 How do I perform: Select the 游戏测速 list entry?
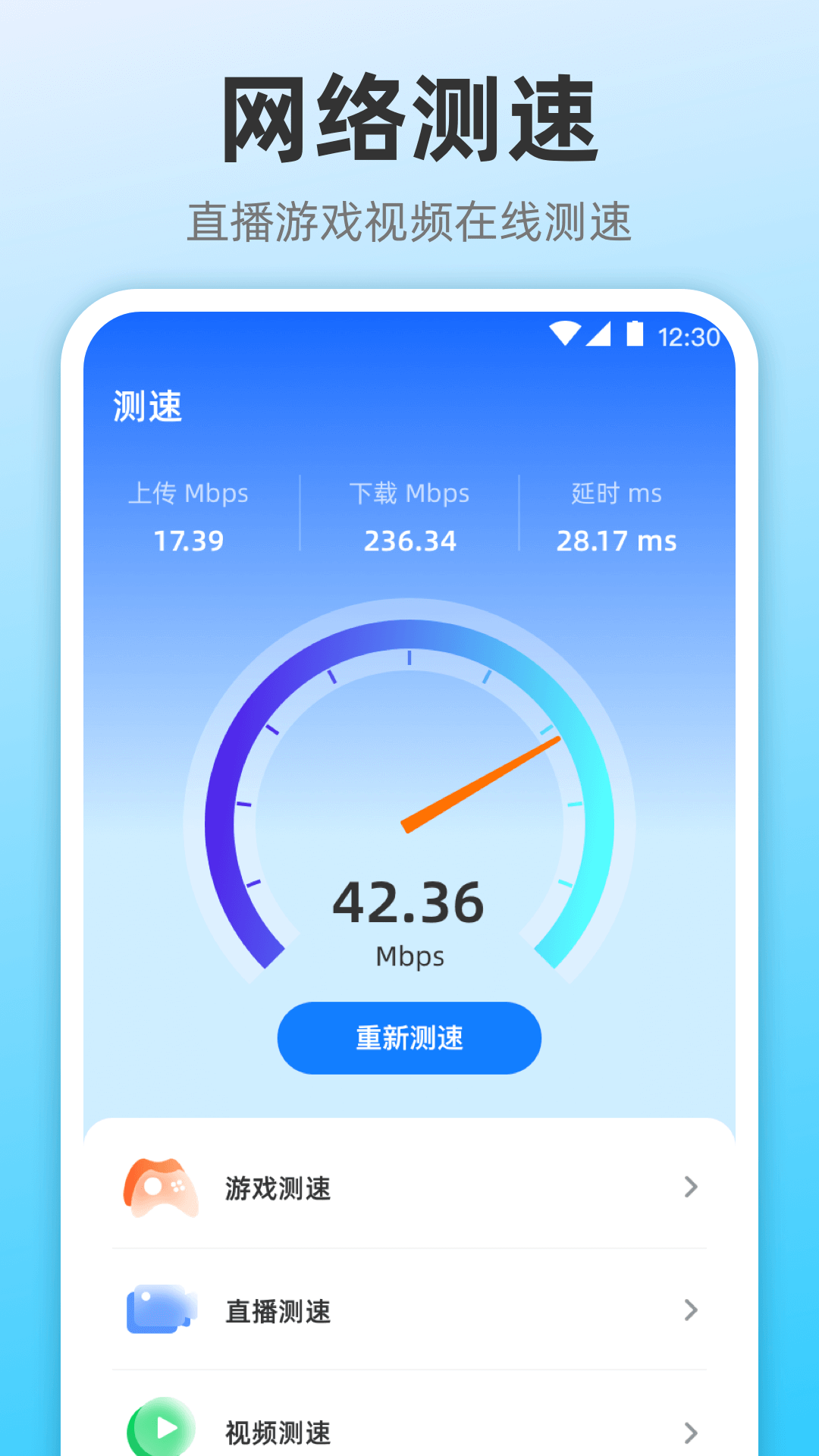(x=278, y=1189)
